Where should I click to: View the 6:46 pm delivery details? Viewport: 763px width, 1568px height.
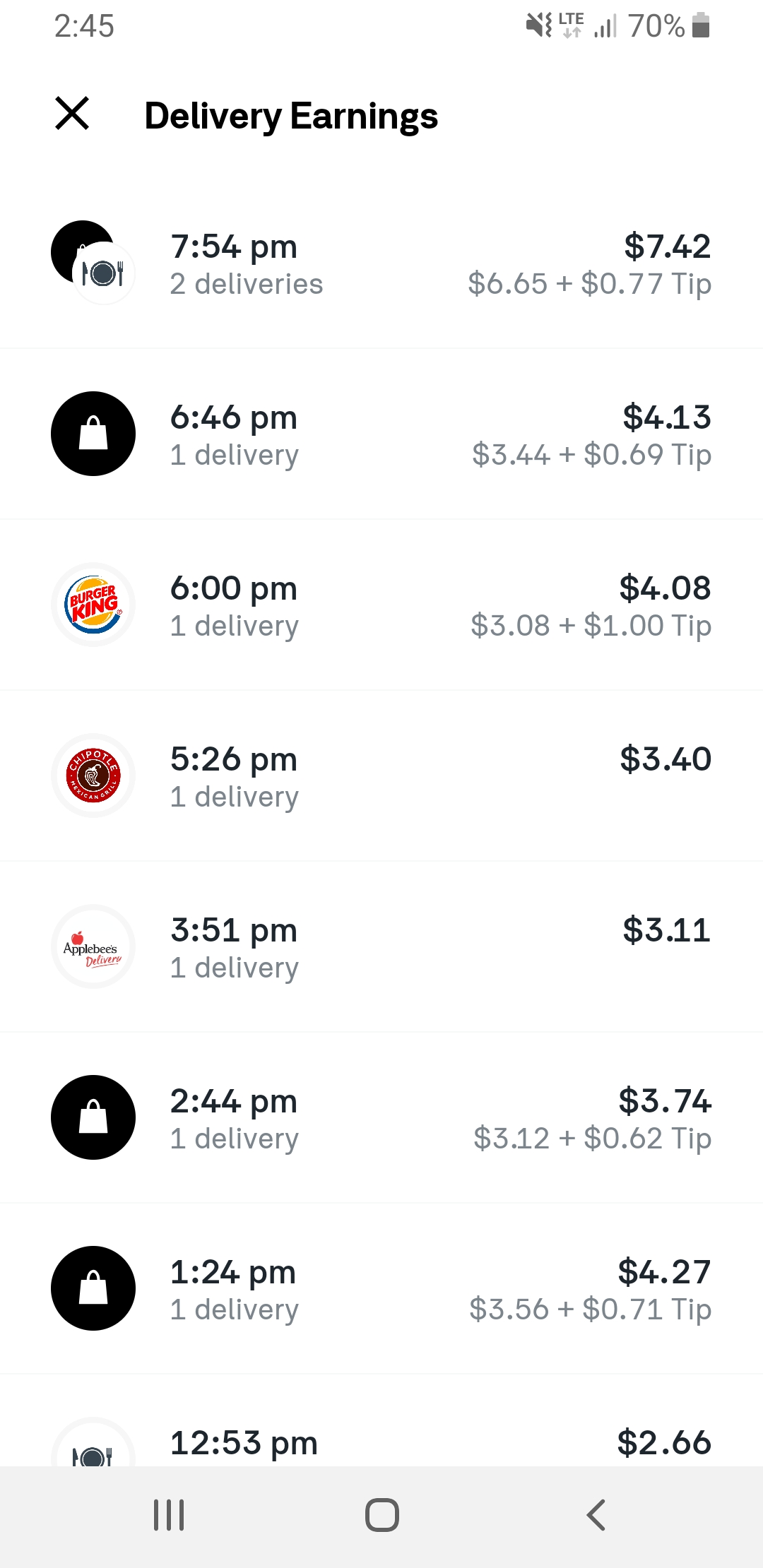381,435
